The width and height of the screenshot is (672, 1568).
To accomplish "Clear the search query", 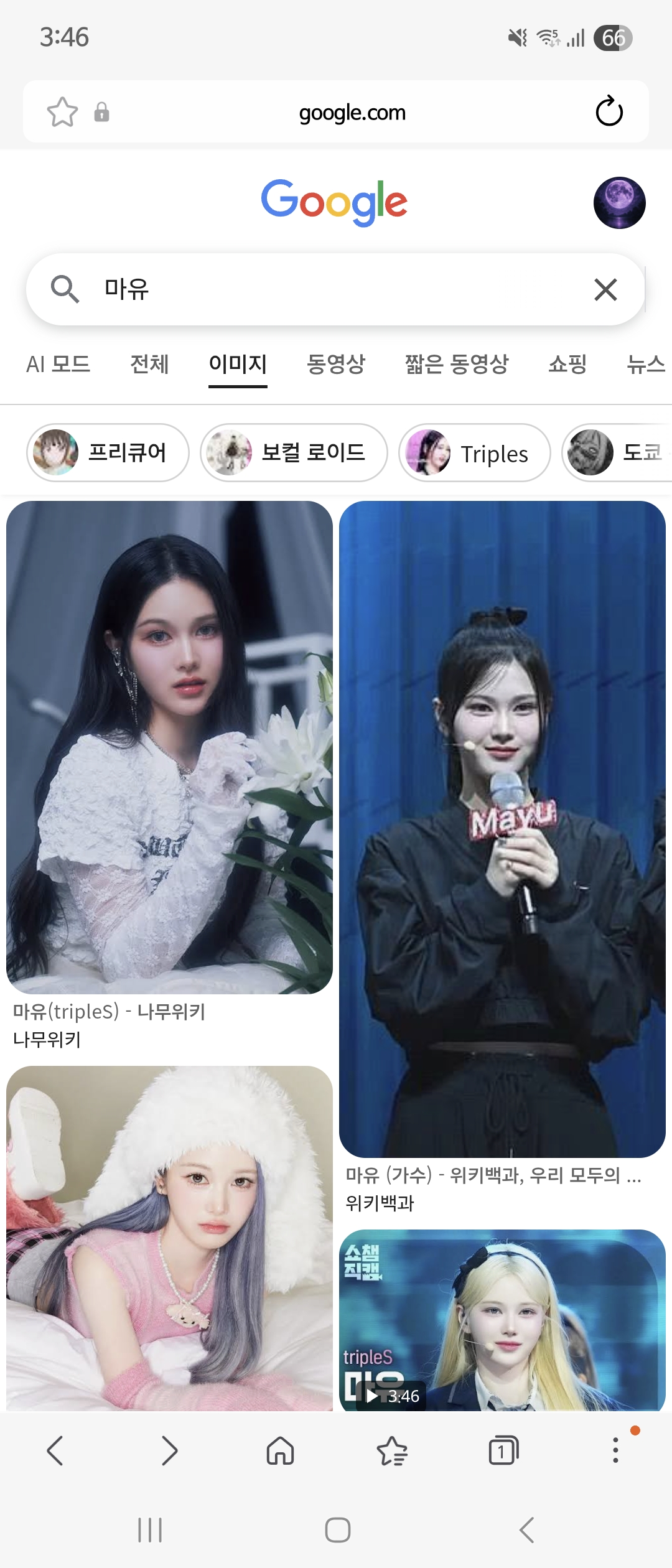I will pyautogui.click(x=605, y=289).
